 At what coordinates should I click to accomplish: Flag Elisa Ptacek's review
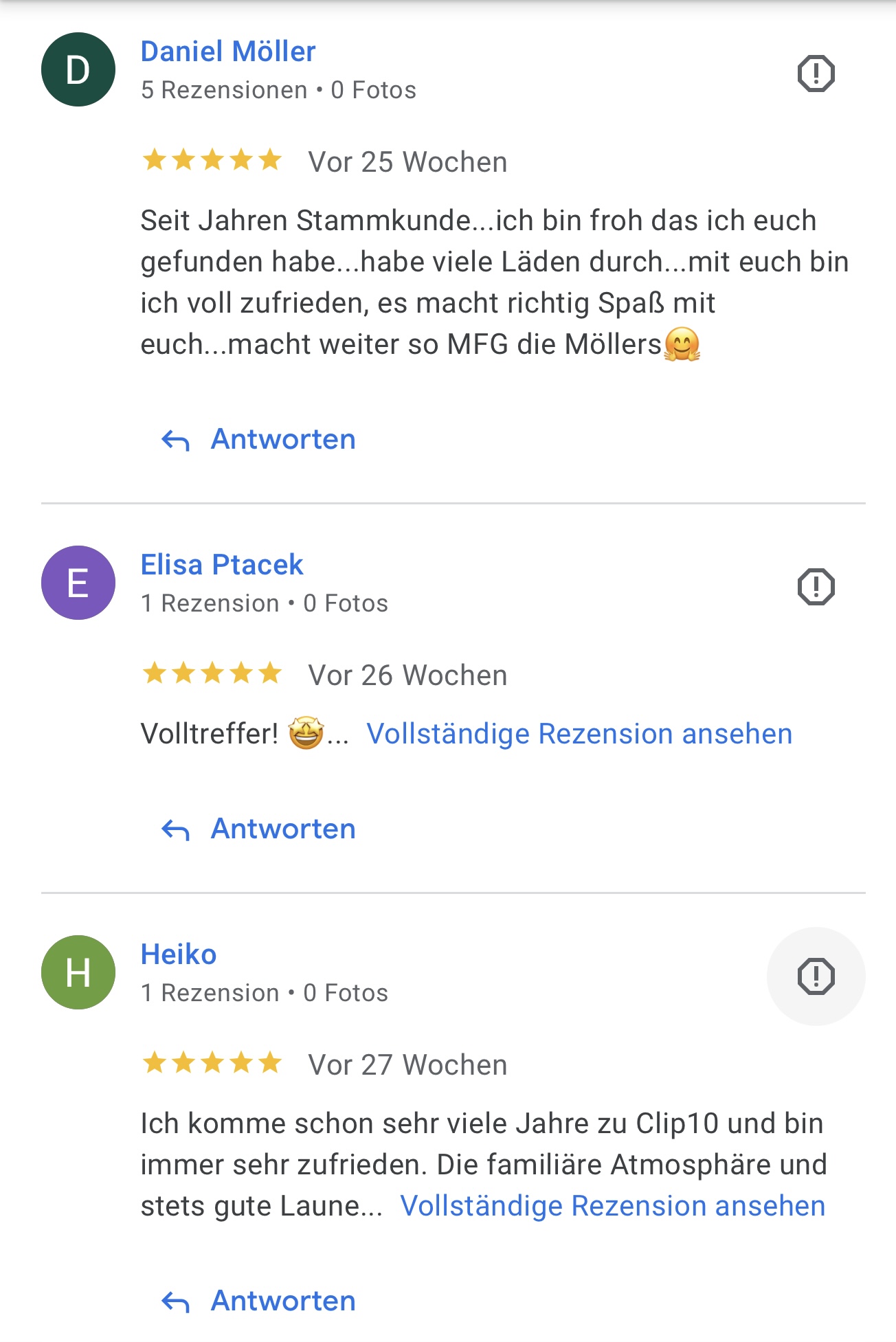816,587
